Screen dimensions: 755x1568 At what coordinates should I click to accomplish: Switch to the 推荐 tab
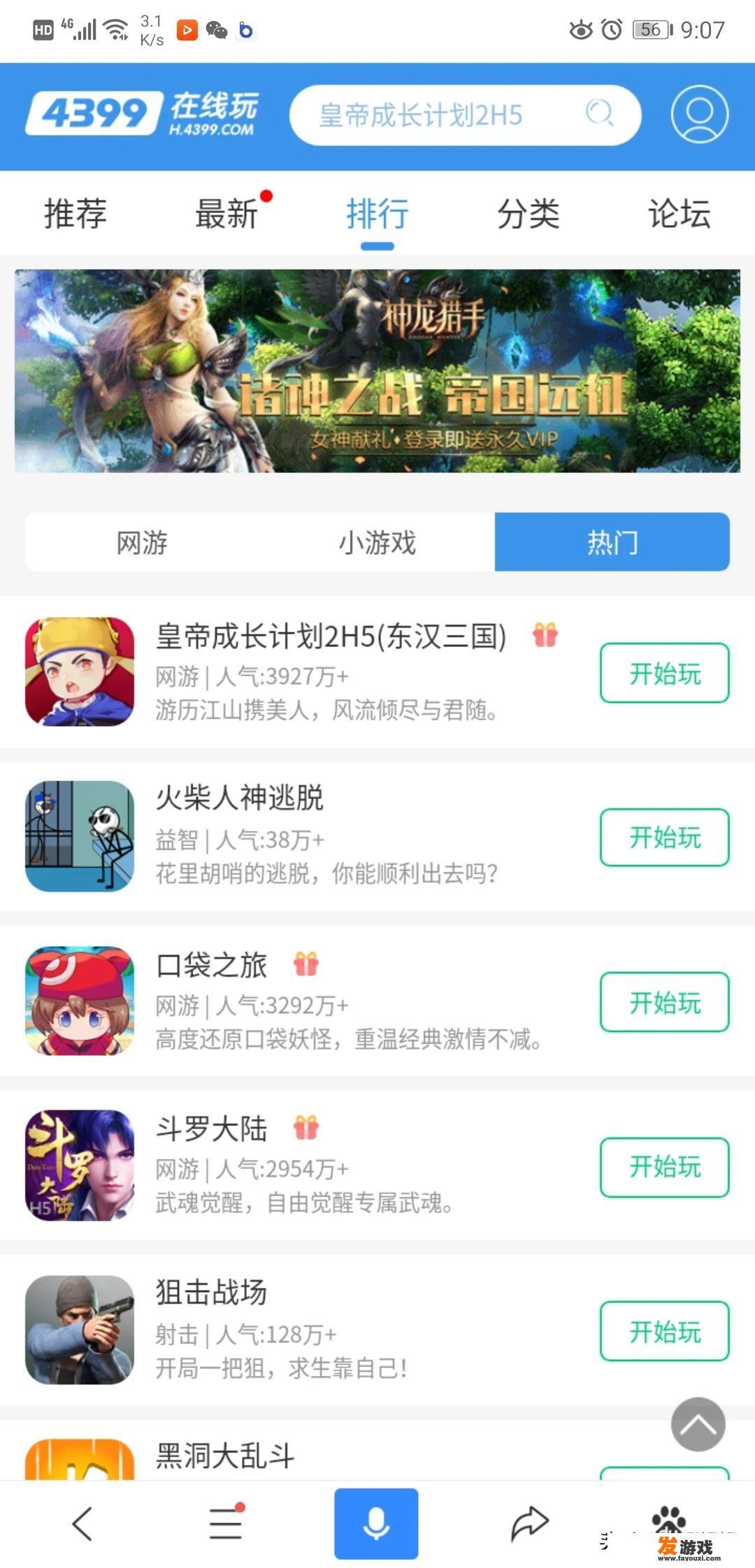coord(75,214)
